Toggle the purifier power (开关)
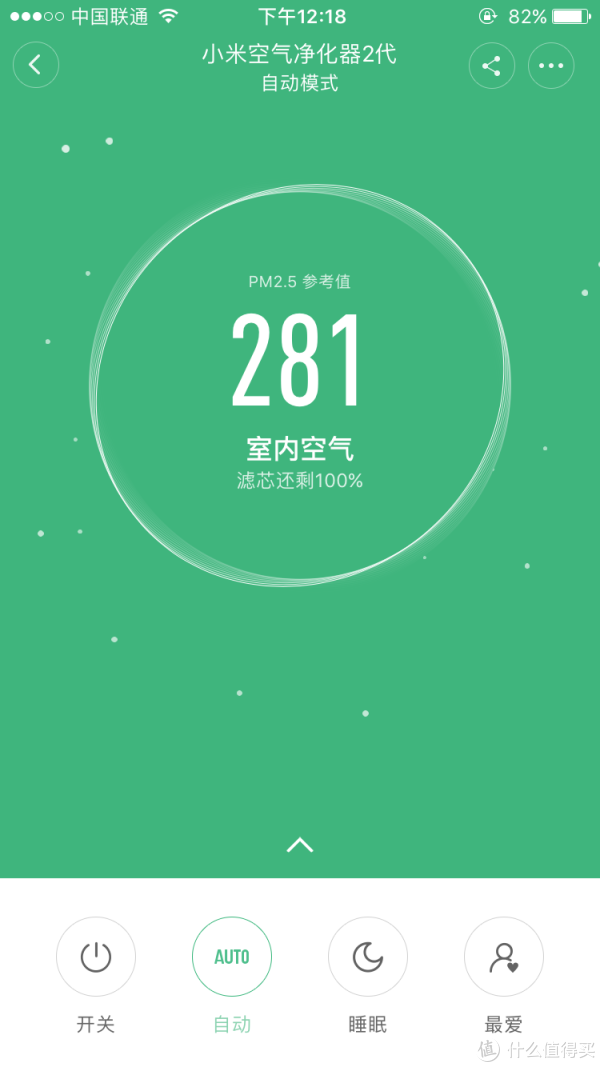Viewport: 600px width, 1067px height. point(96,957)
